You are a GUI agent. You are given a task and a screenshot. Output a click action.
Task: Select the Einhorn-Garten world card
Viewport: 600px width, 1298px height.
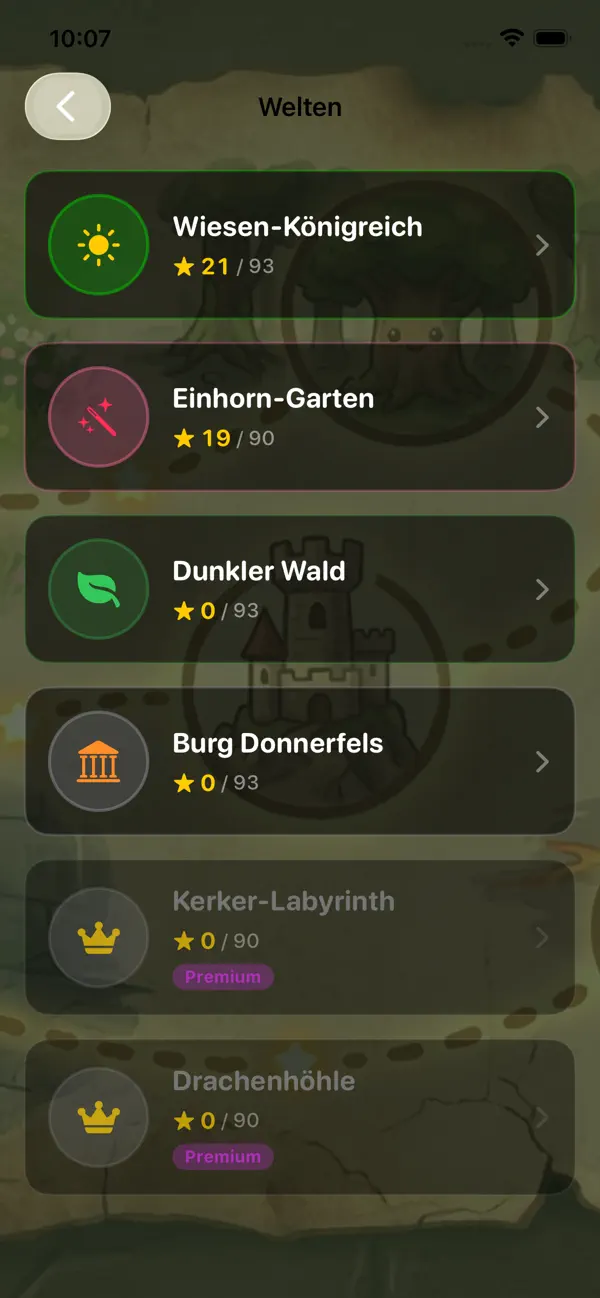(x=300, y=417)
